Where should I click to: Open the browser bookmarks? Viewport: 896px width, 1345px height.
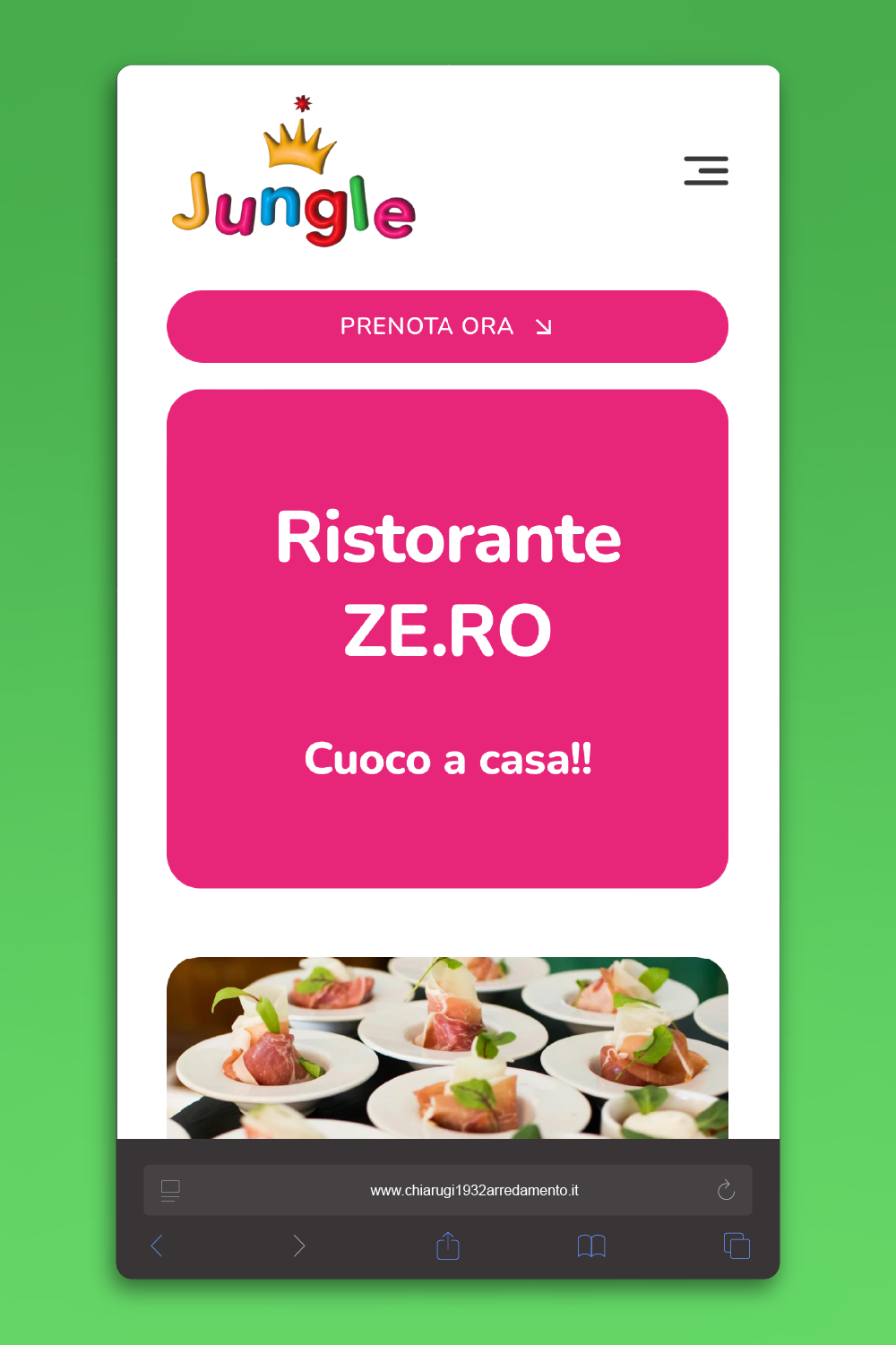591,1246
